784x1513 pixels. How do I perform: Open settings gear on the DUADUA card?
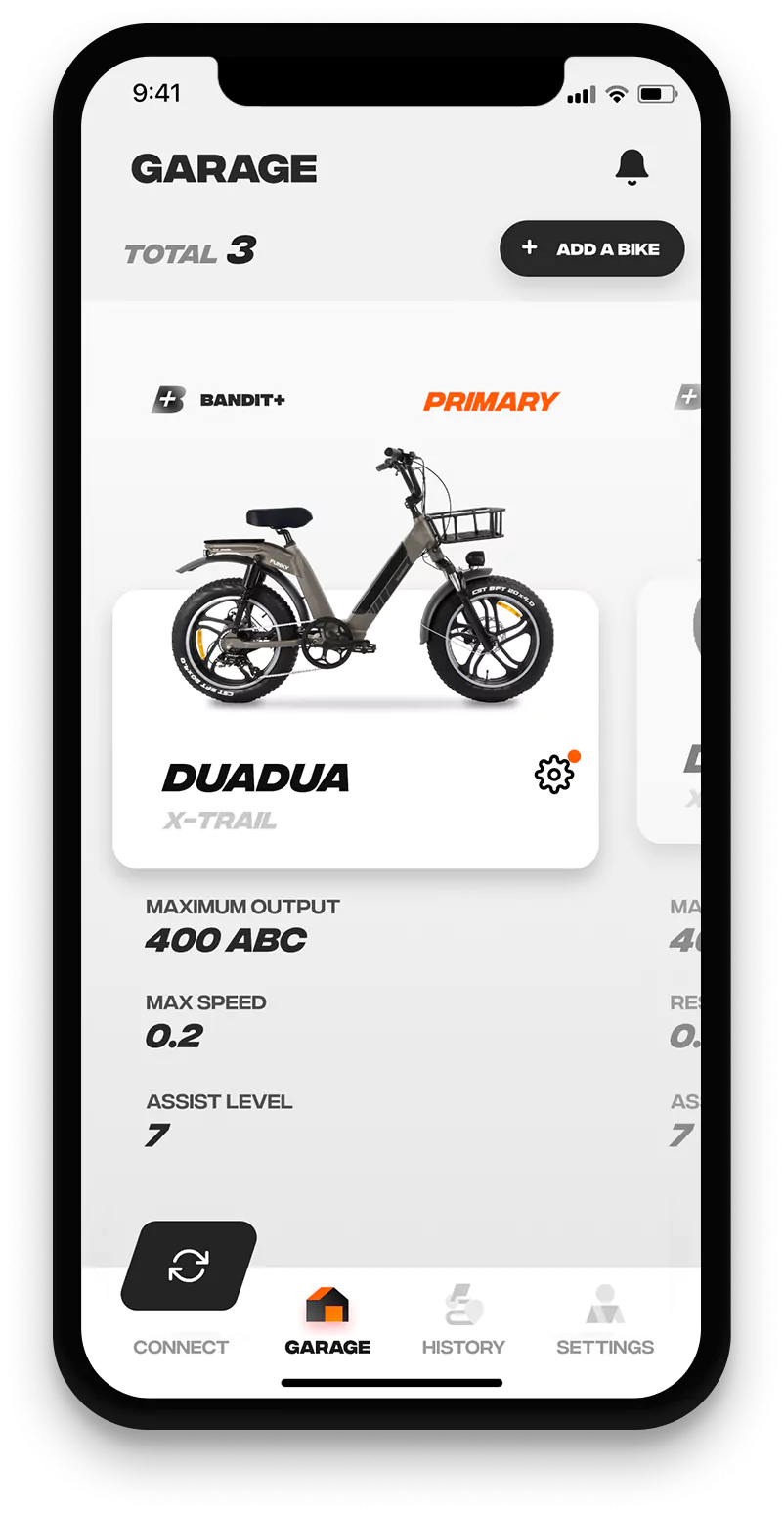554,775
